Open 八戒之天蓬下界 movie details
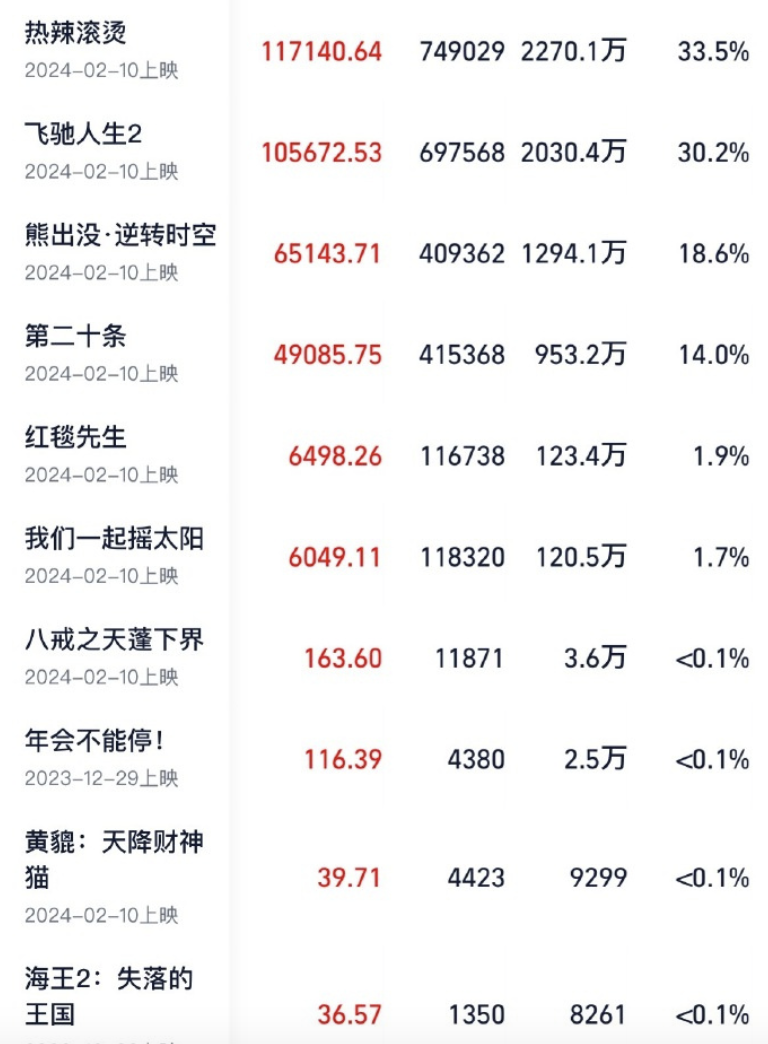Screen dimensions: 768x1044 point(114,640)
